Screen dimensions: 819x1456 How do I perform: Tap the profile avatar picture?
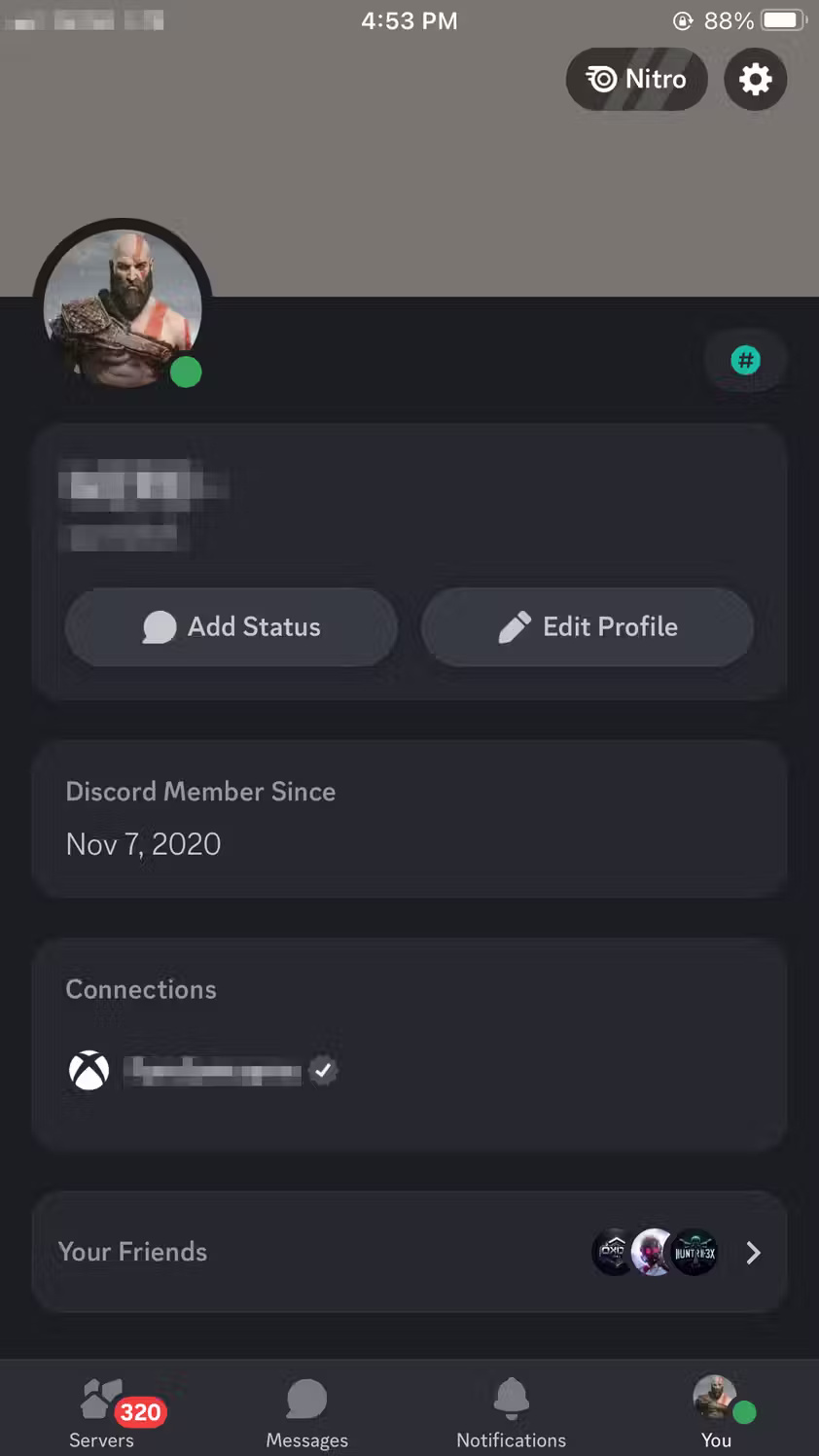[123, 307]
